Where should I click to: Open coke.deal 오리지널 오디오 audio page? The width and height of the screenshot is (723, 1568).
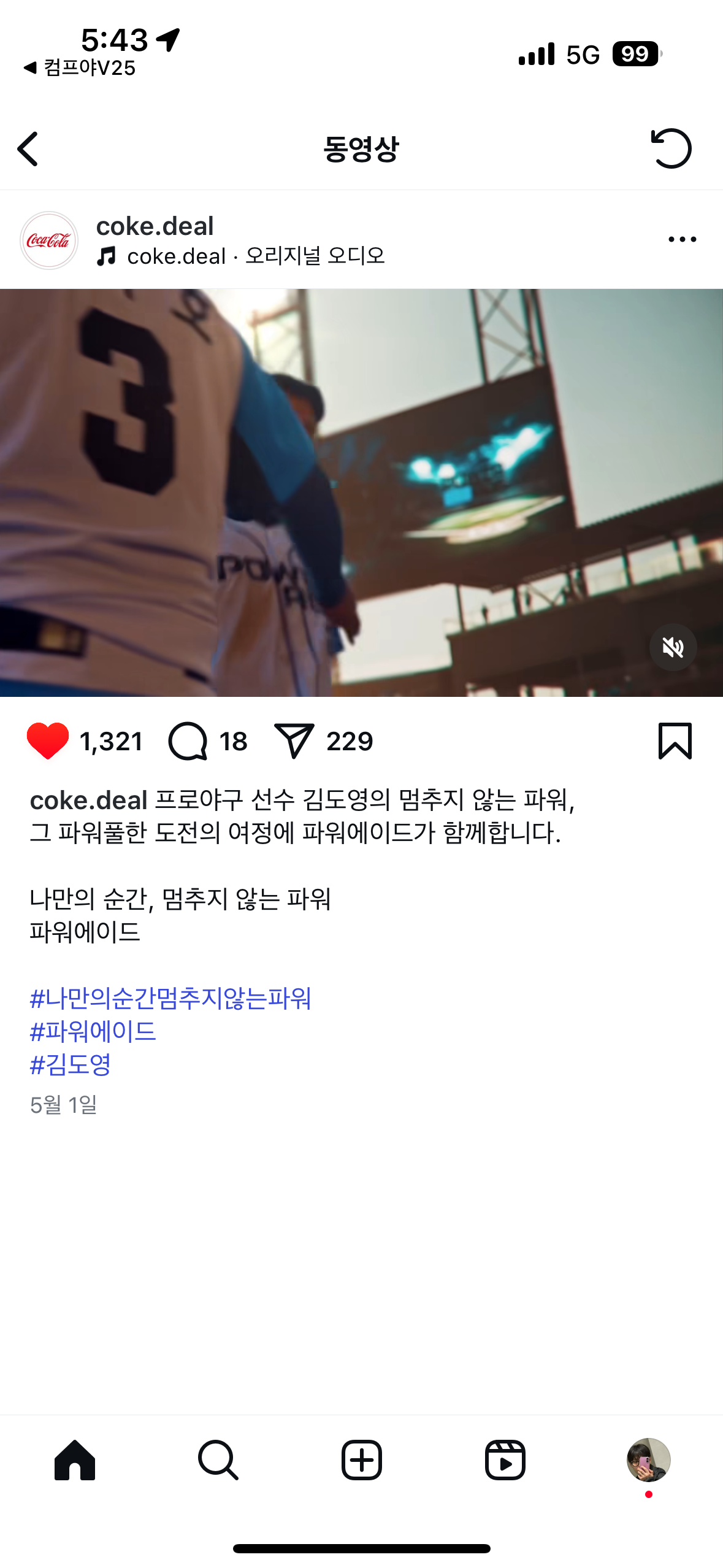click(255, 256)
